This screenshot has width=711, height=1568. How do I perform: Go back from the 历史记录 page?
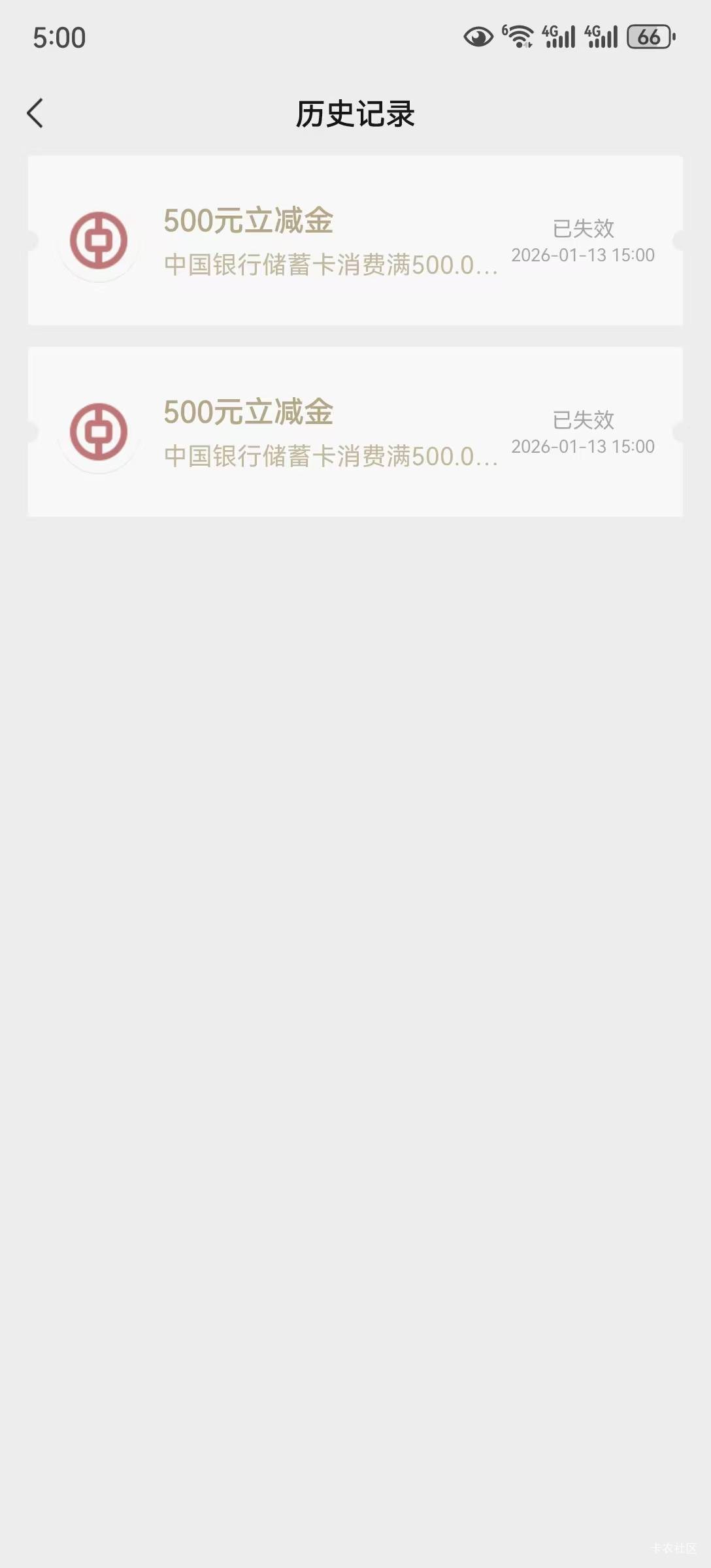pyautogui.click(x=35, y=114)
